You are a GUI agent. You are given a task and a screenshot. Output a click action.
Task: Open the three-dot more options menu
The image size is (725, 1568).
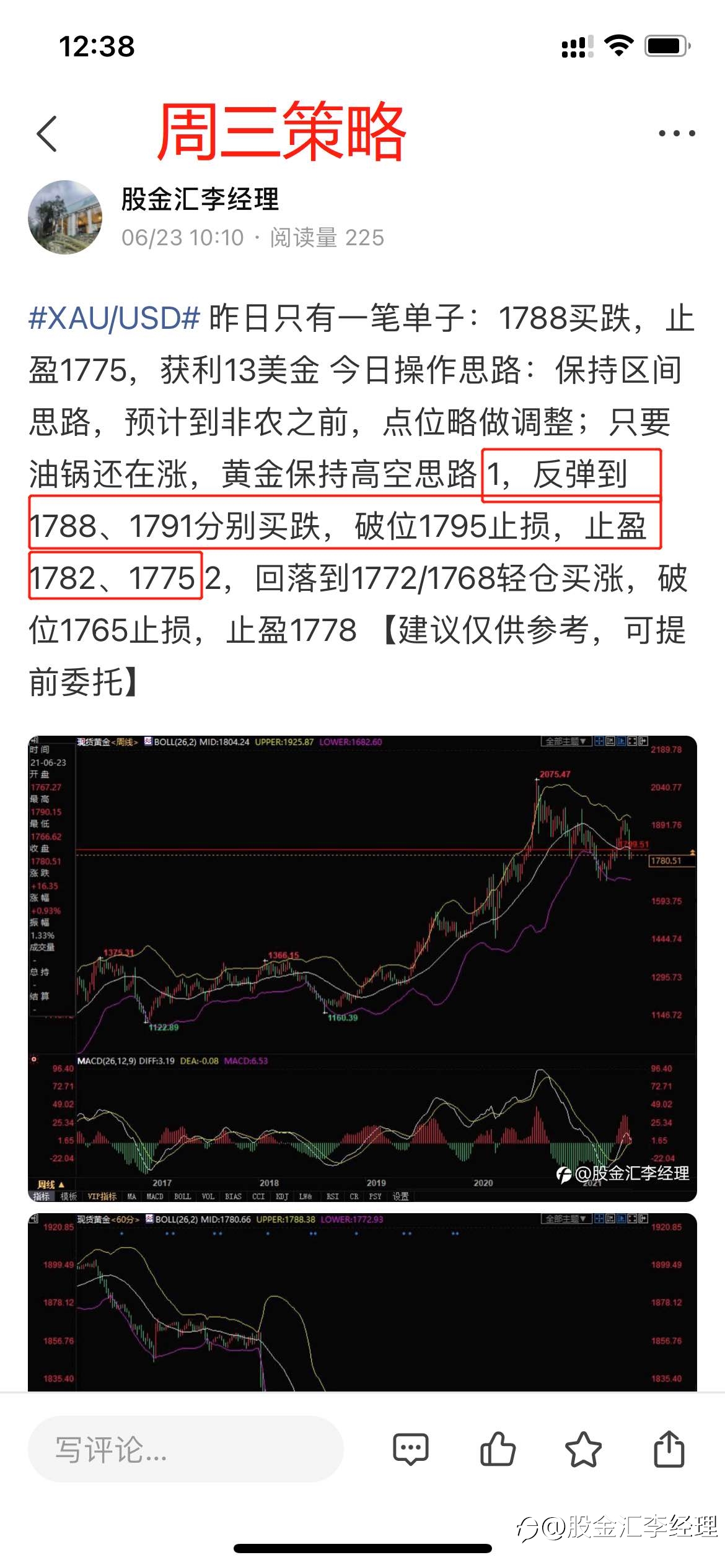[x=676, y=133]
